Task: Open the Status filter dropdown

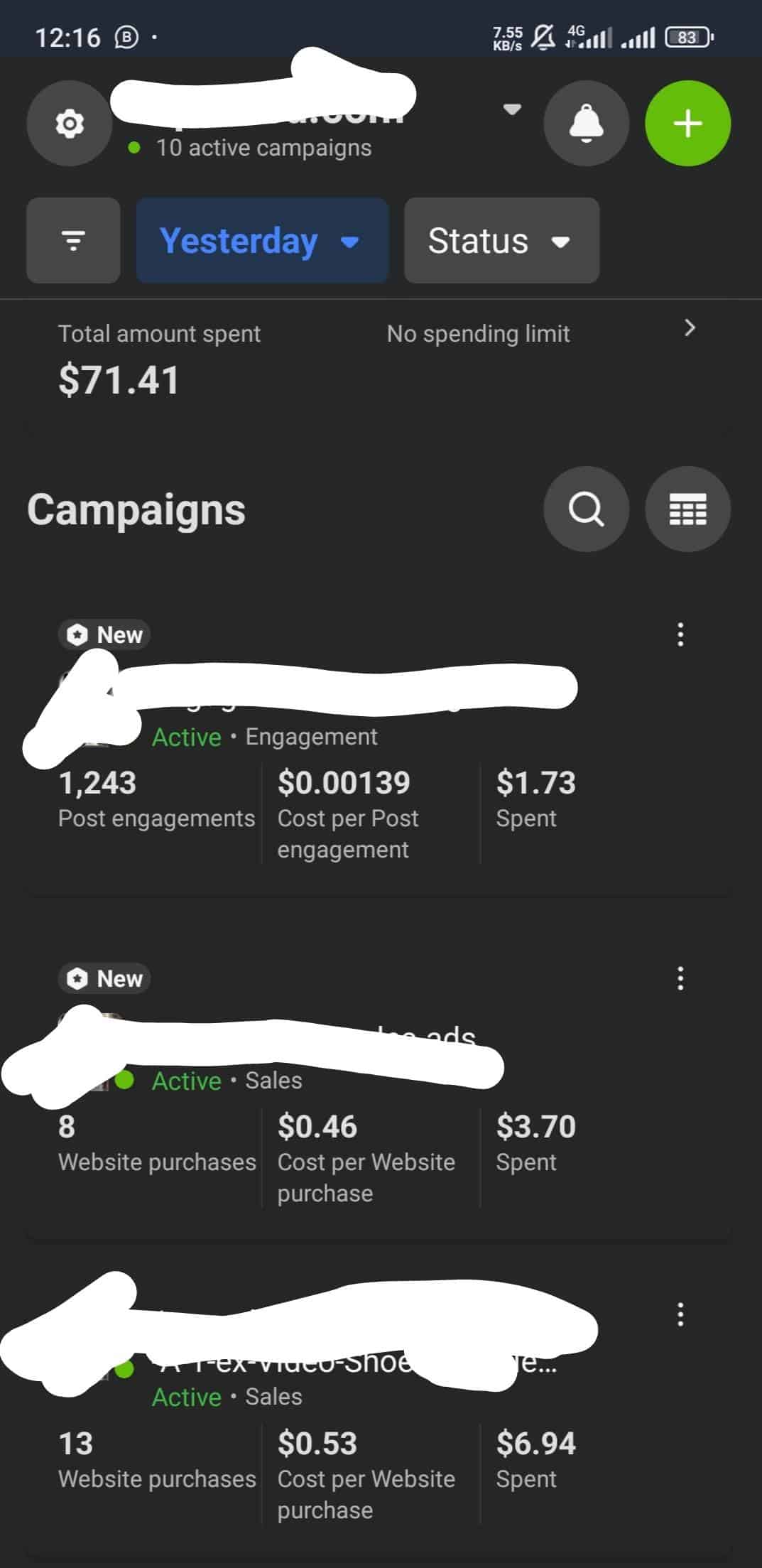Action: [x=501, y=241]
